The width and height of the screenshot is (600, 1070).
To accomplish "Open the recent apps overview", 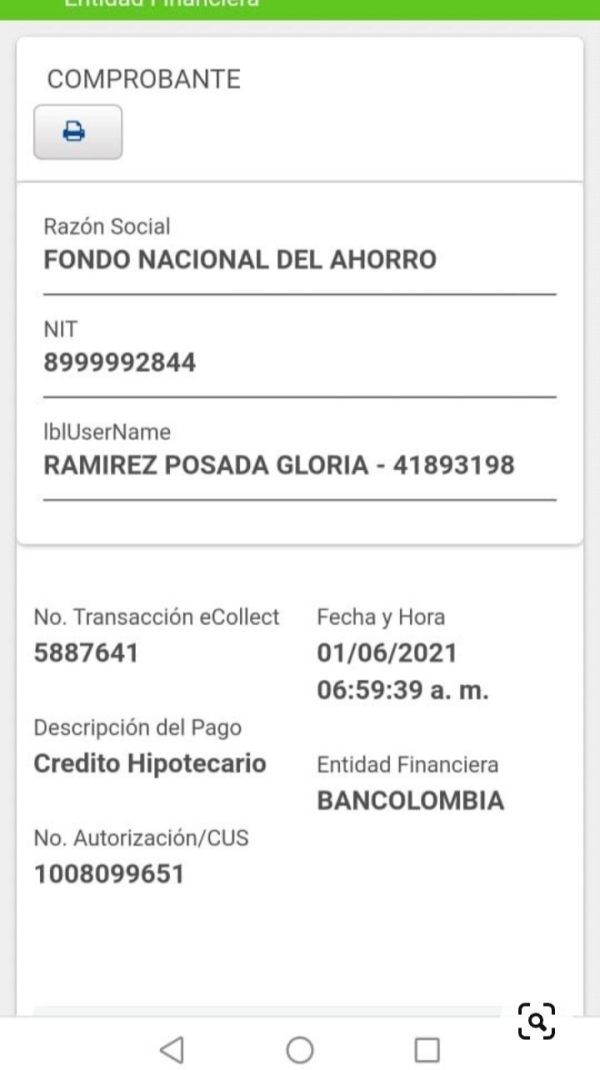I will point(427,1049).
